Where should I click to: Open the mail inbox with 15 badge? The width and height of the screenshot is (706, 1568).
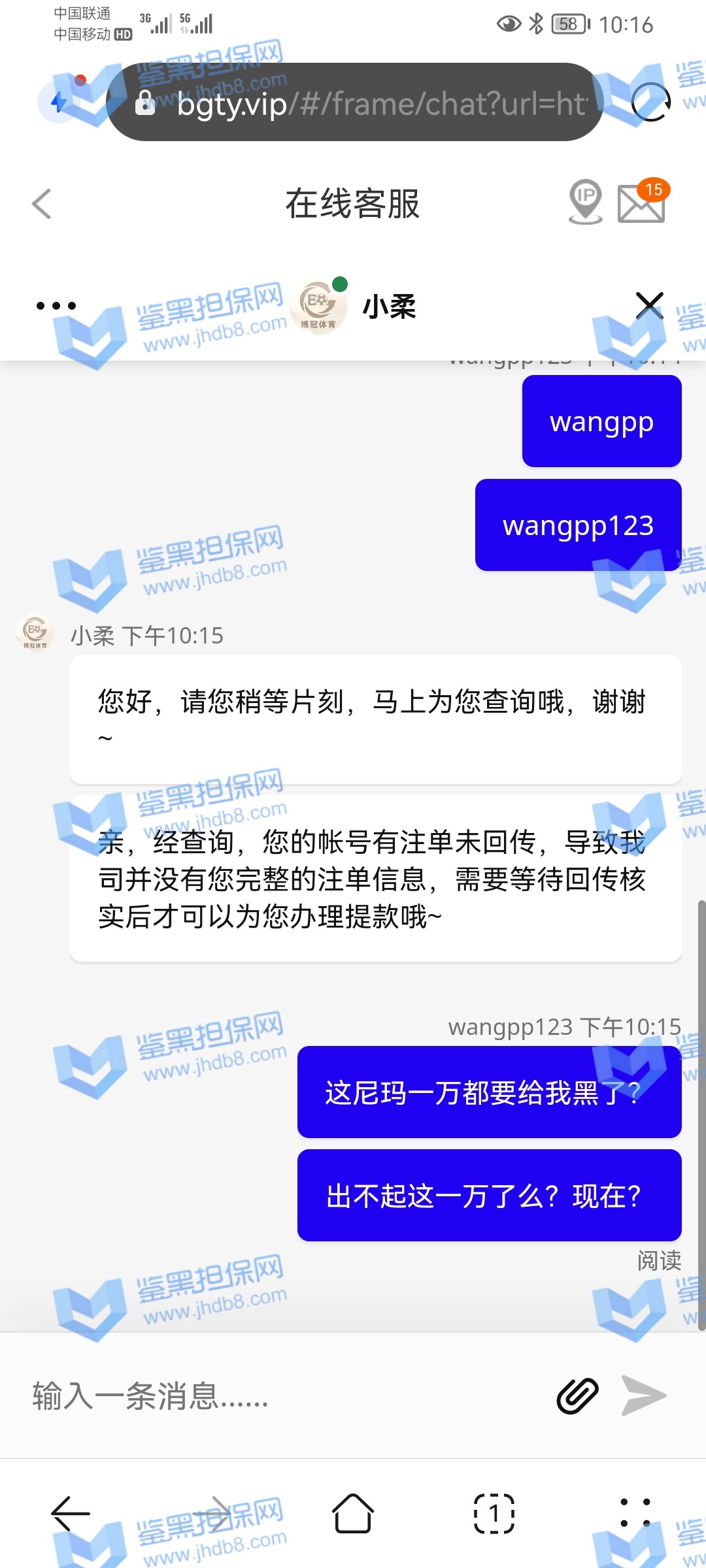(x=641, y=203)
